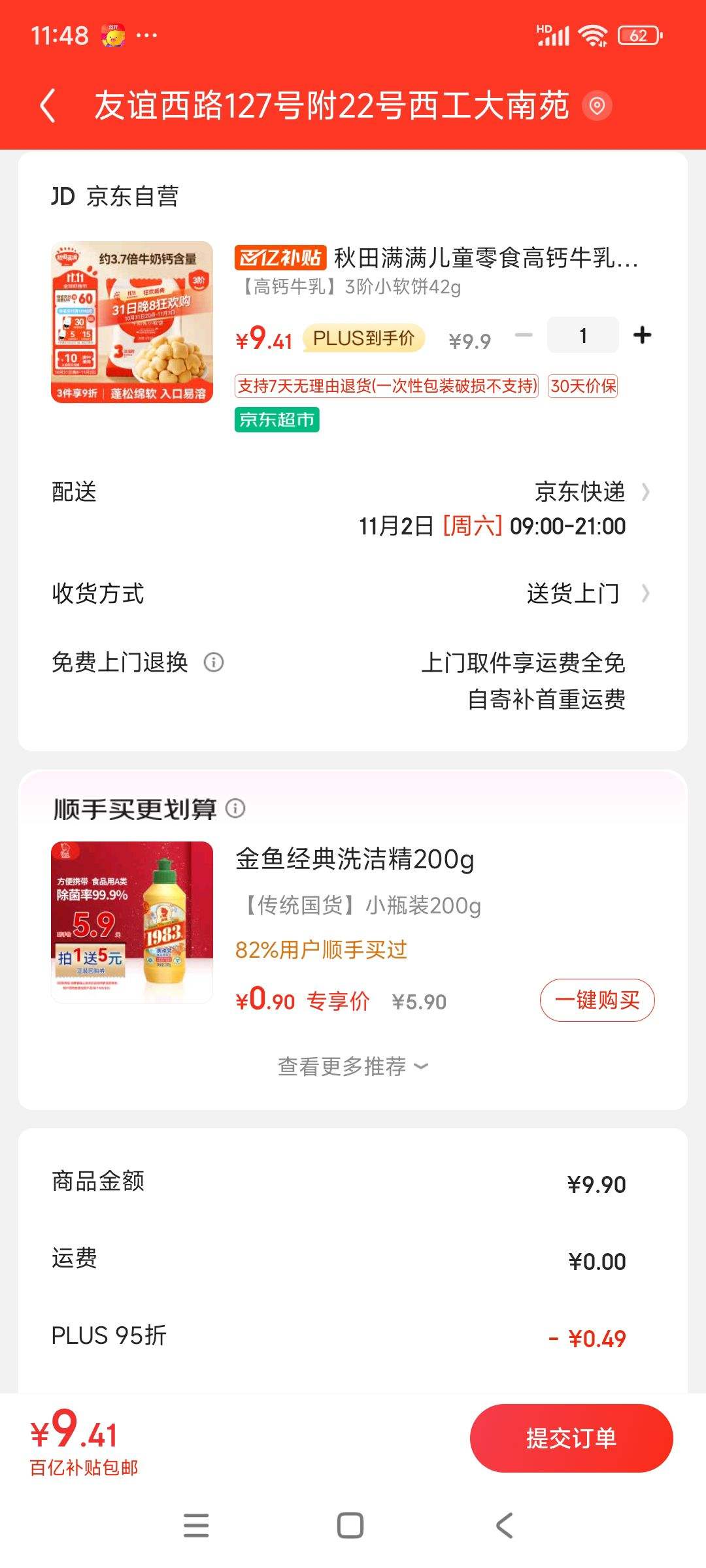Open the 秋田满满 product image
The width and height of the screenshot is (706, 1568).
point(132,322)
